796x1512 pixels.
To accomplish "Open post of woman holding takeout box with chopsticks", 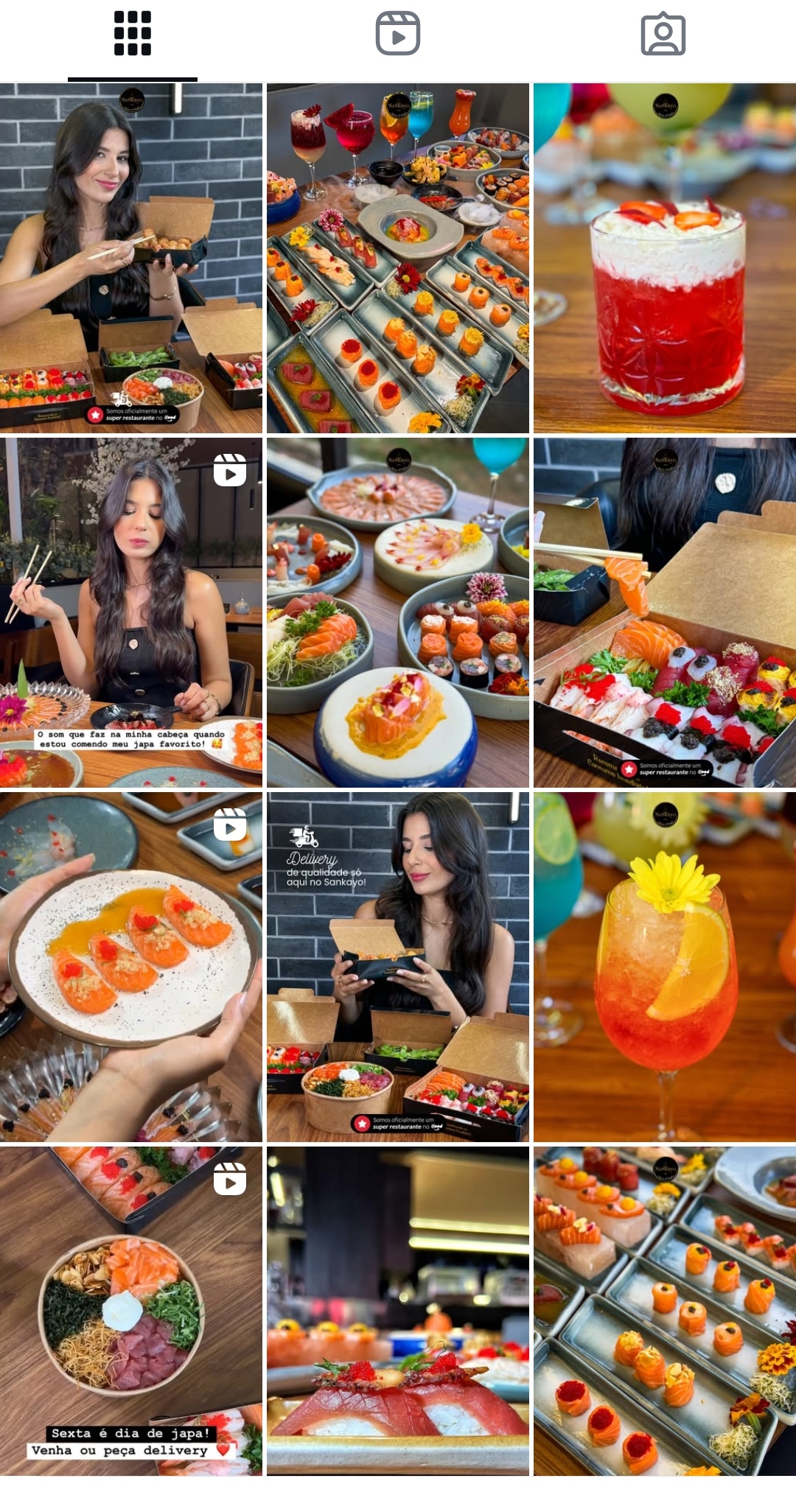I will (131, 258).
